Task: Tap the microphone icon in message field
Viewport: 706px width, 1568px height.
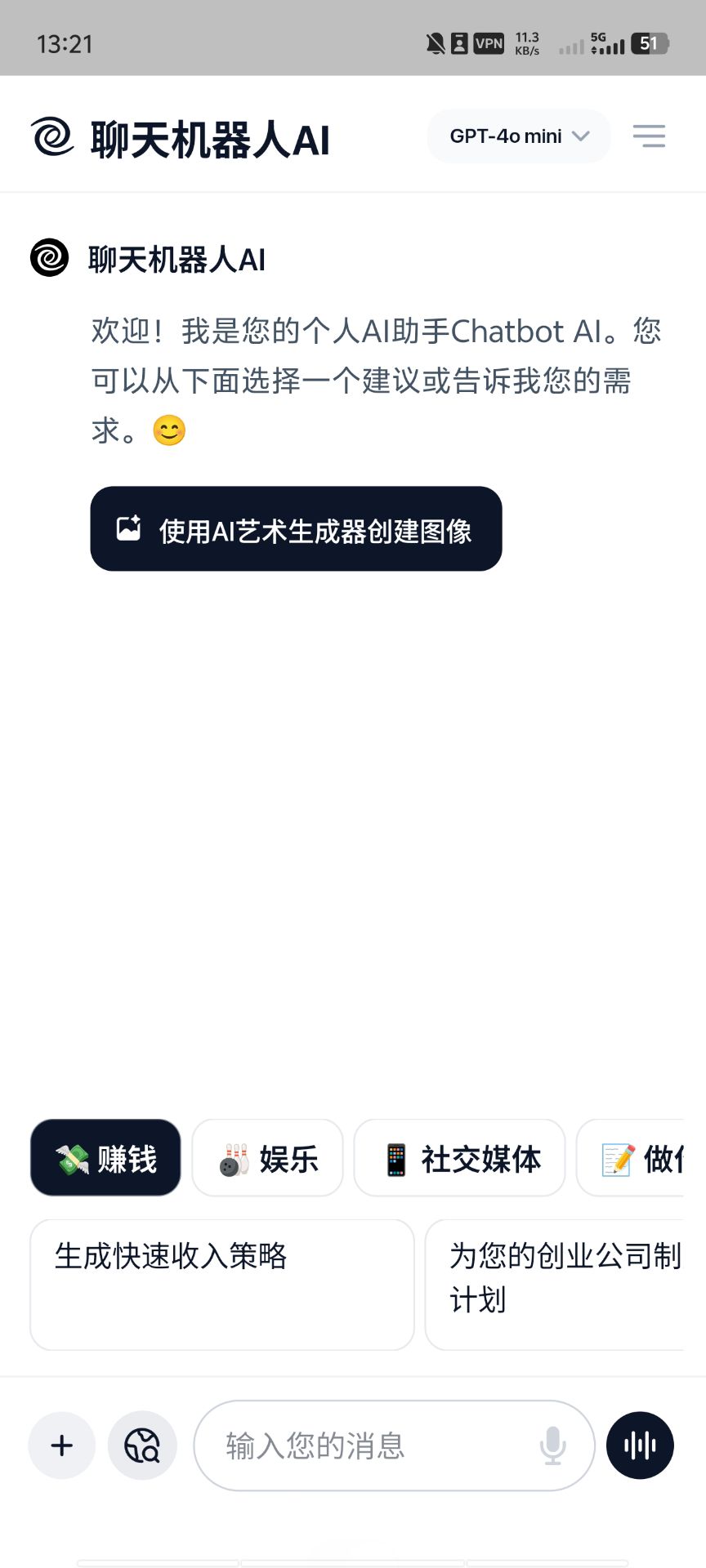Action: 553,1445
